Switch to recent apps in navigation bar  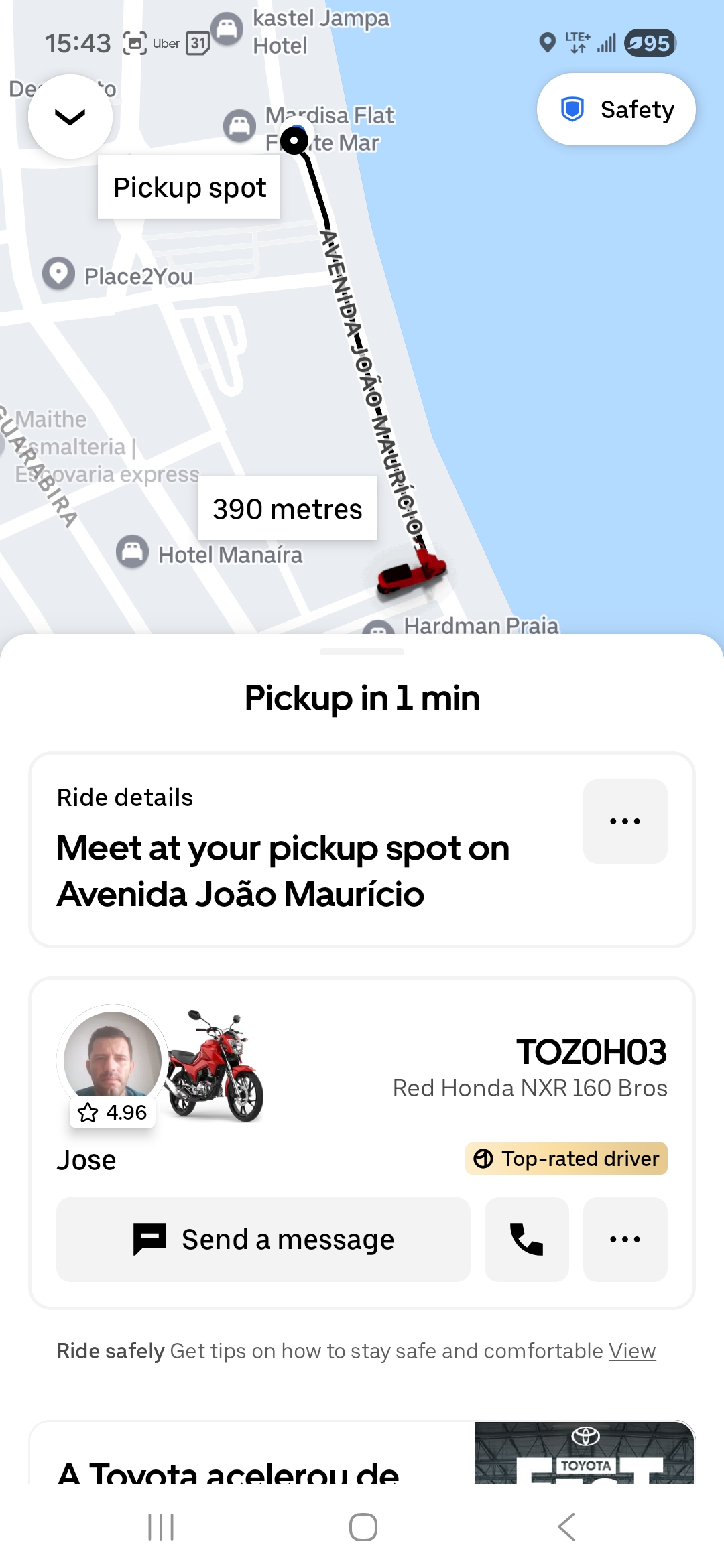[161, 1527]
